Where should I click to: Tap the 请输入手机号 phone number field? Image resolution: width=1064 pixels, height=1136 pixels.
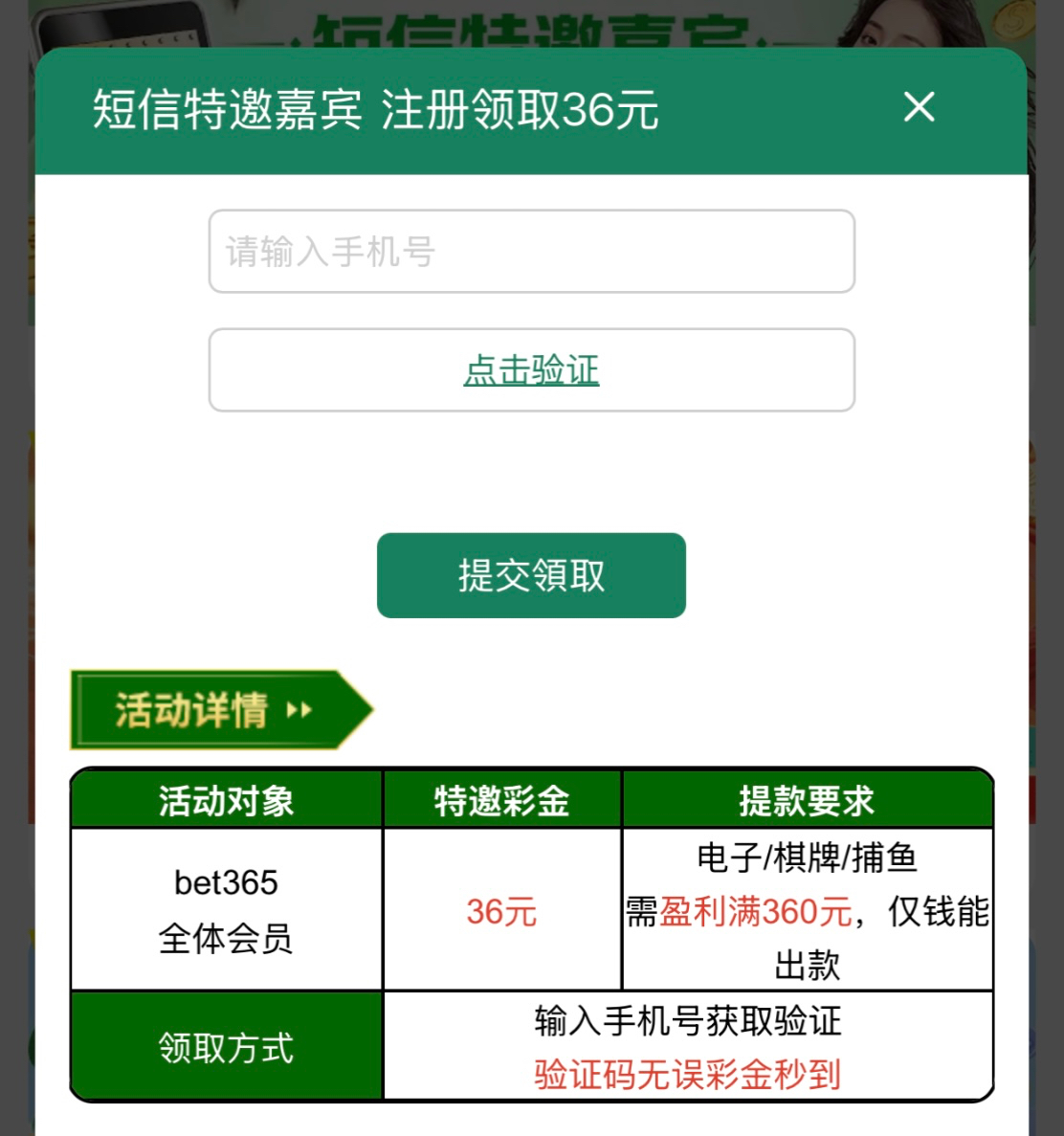tap(531, 252)
